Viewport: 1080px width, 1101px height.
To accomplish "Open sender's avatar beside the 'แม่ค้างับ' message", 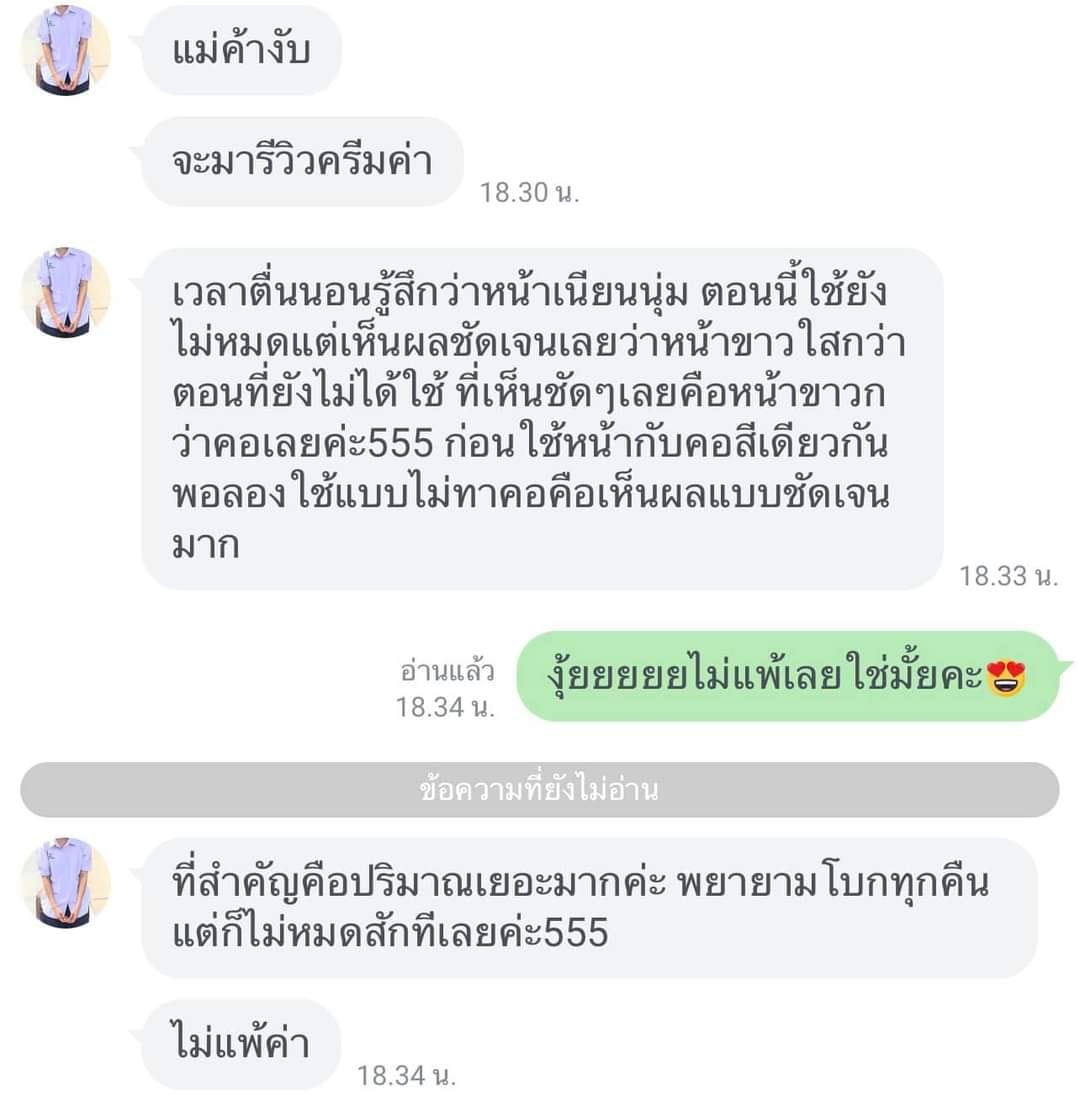I will pos(66,50).
